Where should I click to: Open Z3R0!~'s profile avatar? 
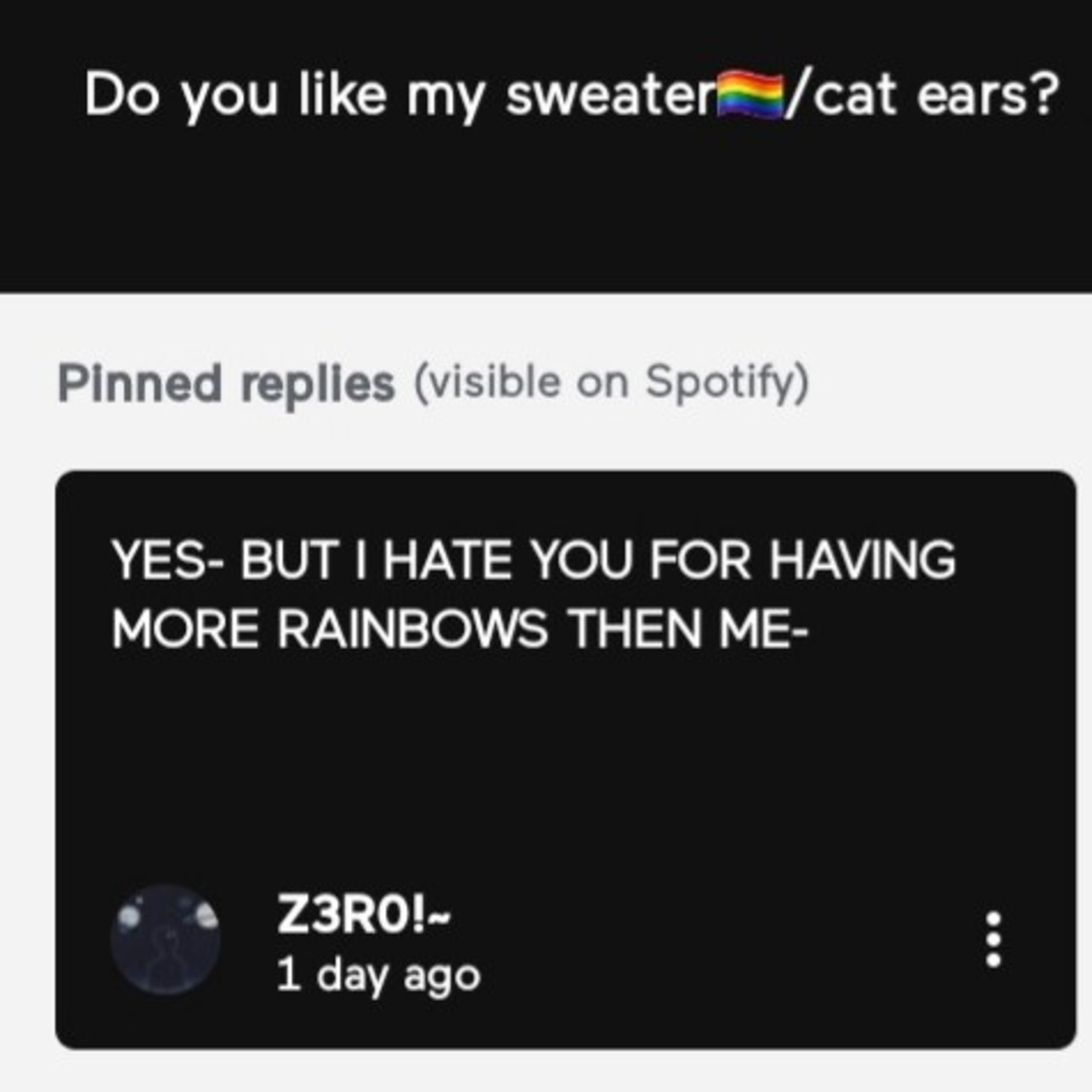(x=166, y=939)
